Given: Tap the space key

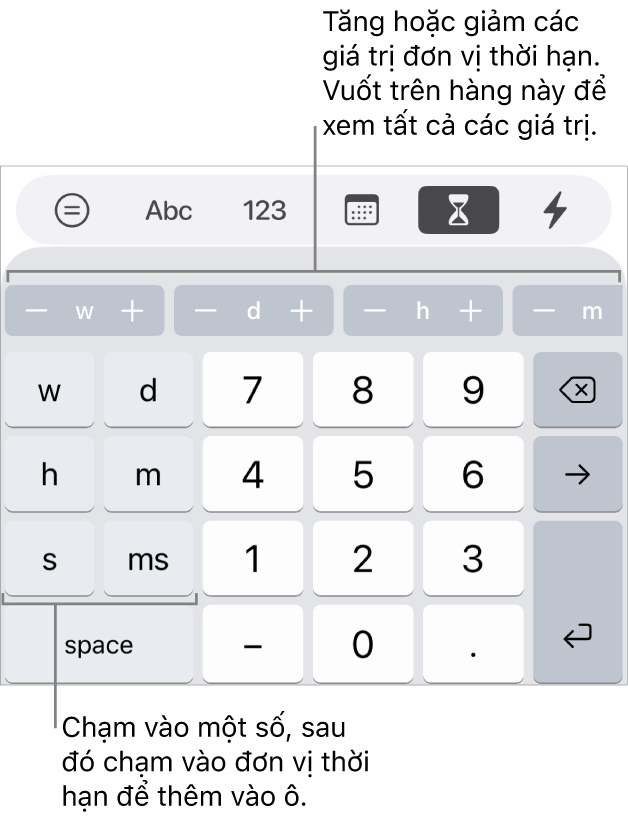Looking at the screenshot, I should (98, 645).
